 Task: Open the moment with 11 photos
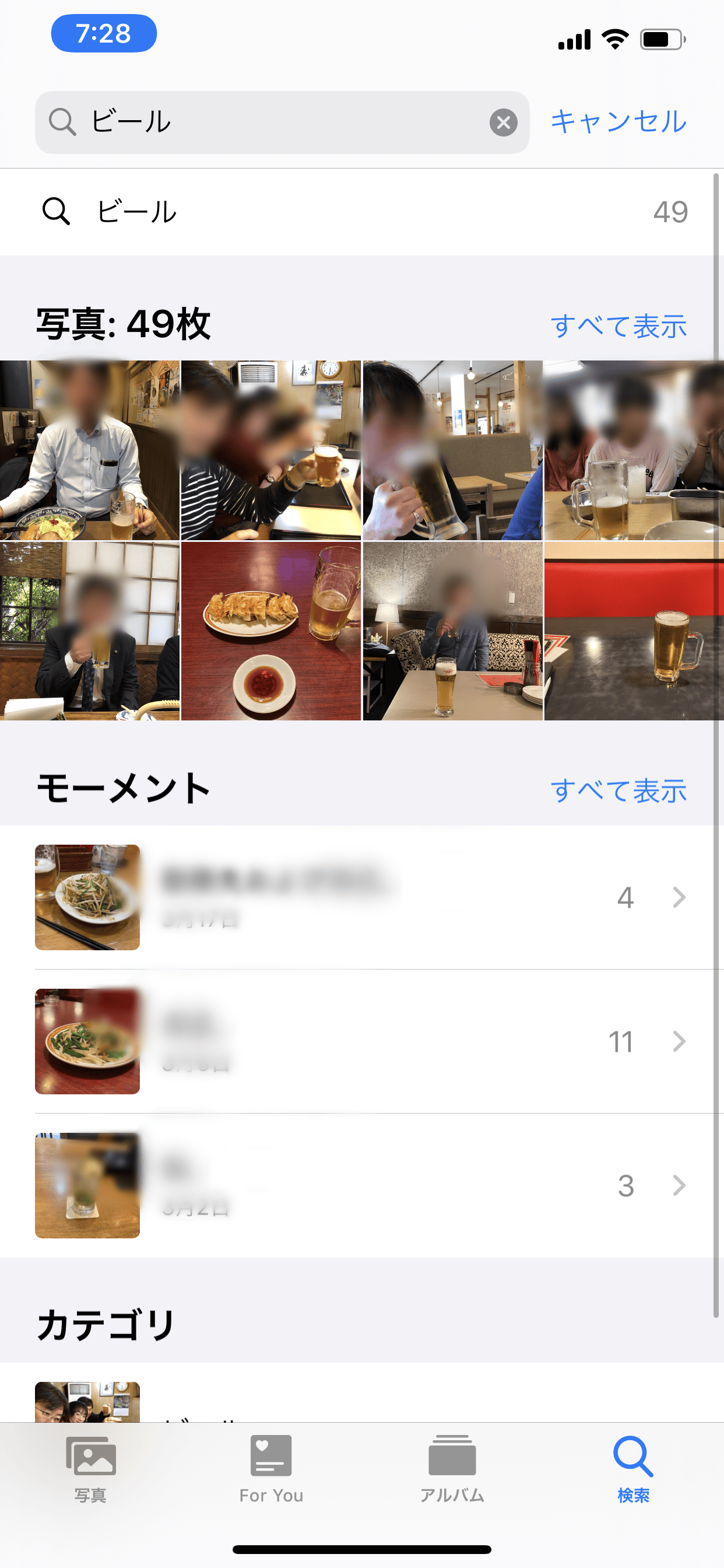click(x=362, y=1041)
